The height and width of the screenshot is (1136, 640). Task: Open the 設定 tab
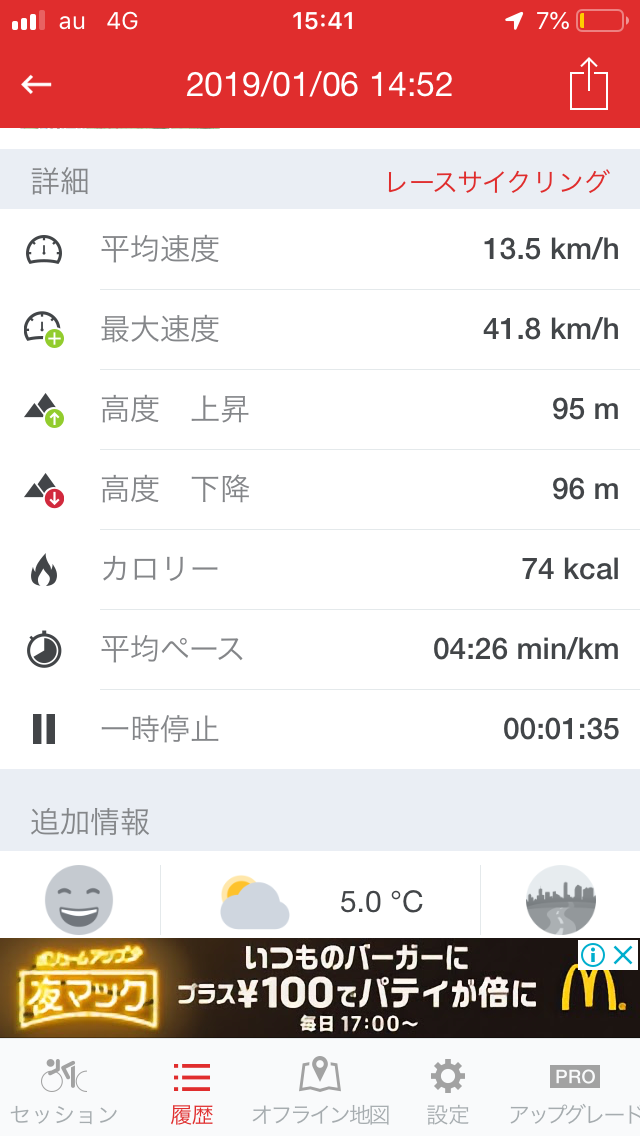447,1090
